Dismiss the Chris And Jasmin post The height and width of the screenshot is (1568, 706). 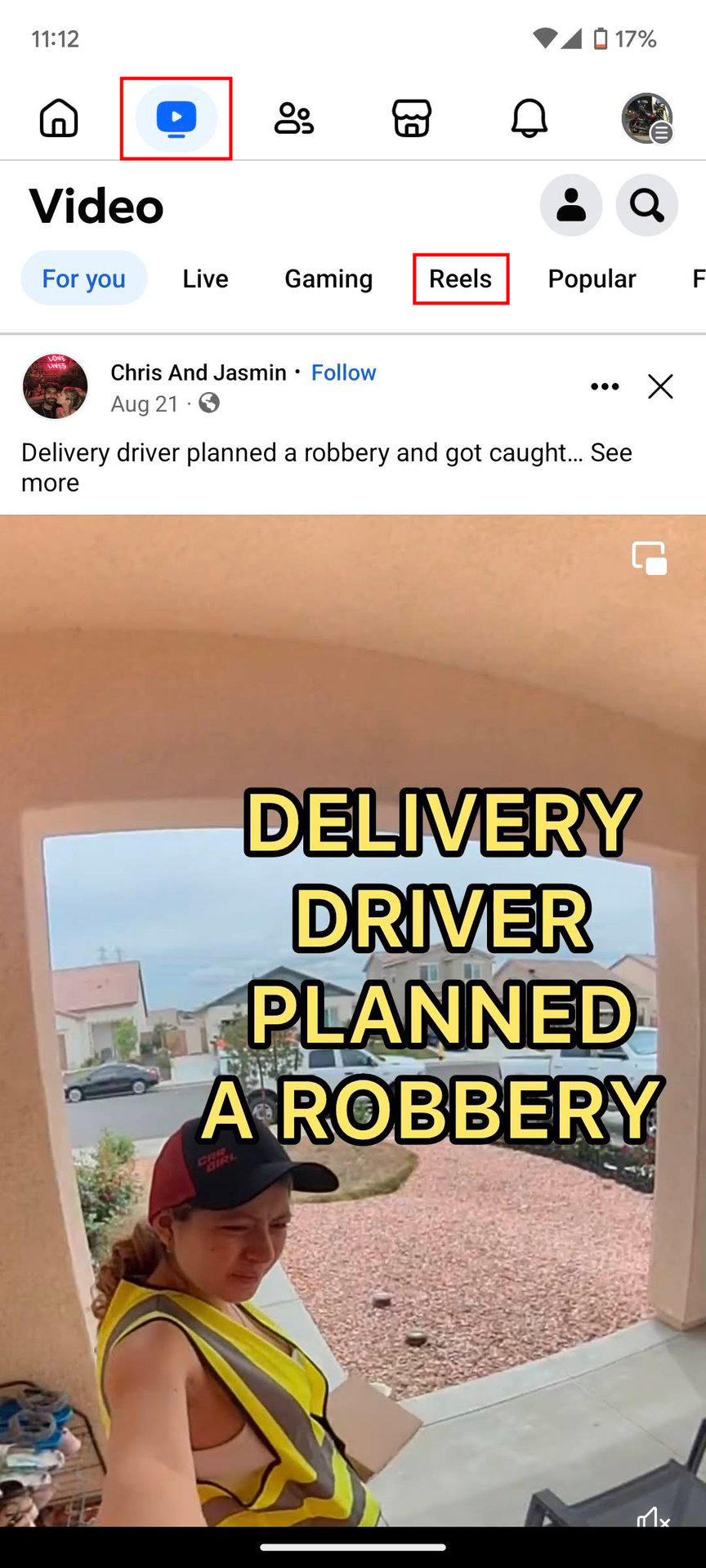pyautogui.click(x=660, y=386)
